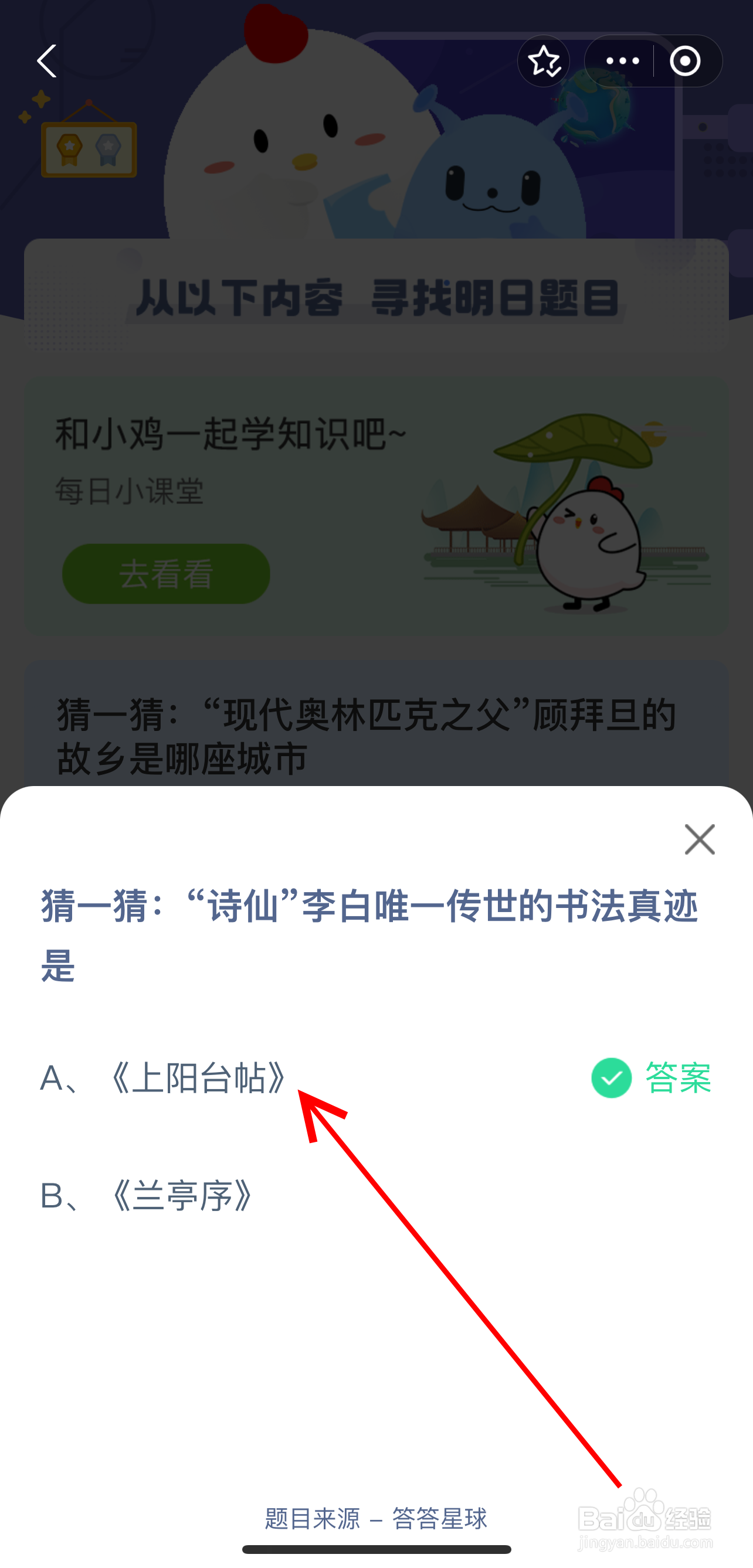Tap the circular mini-program capsule icon

coord(686,61)
